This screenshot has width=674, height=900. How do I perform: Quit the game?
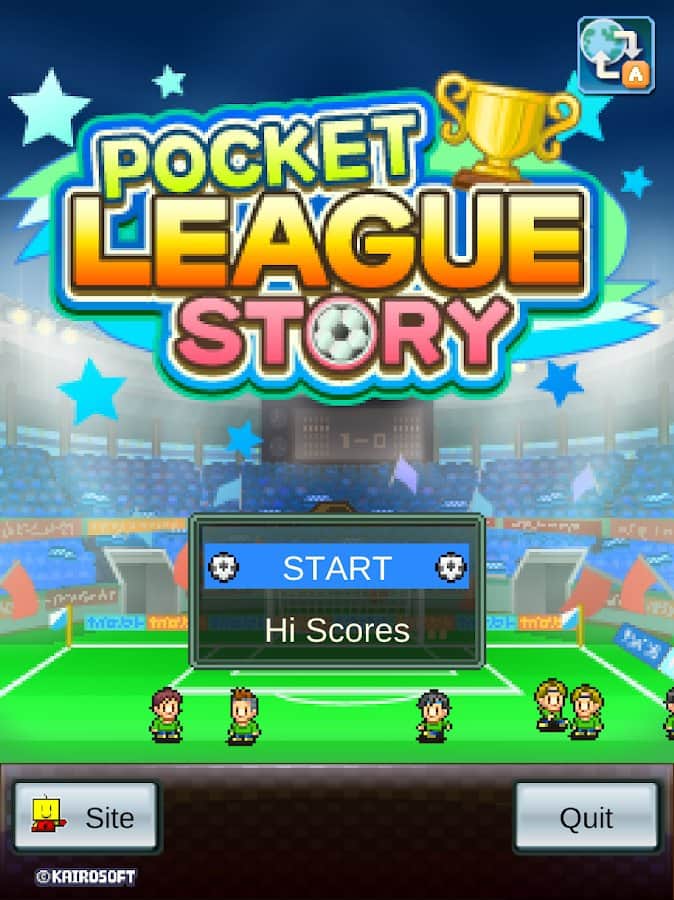[586, 817]
